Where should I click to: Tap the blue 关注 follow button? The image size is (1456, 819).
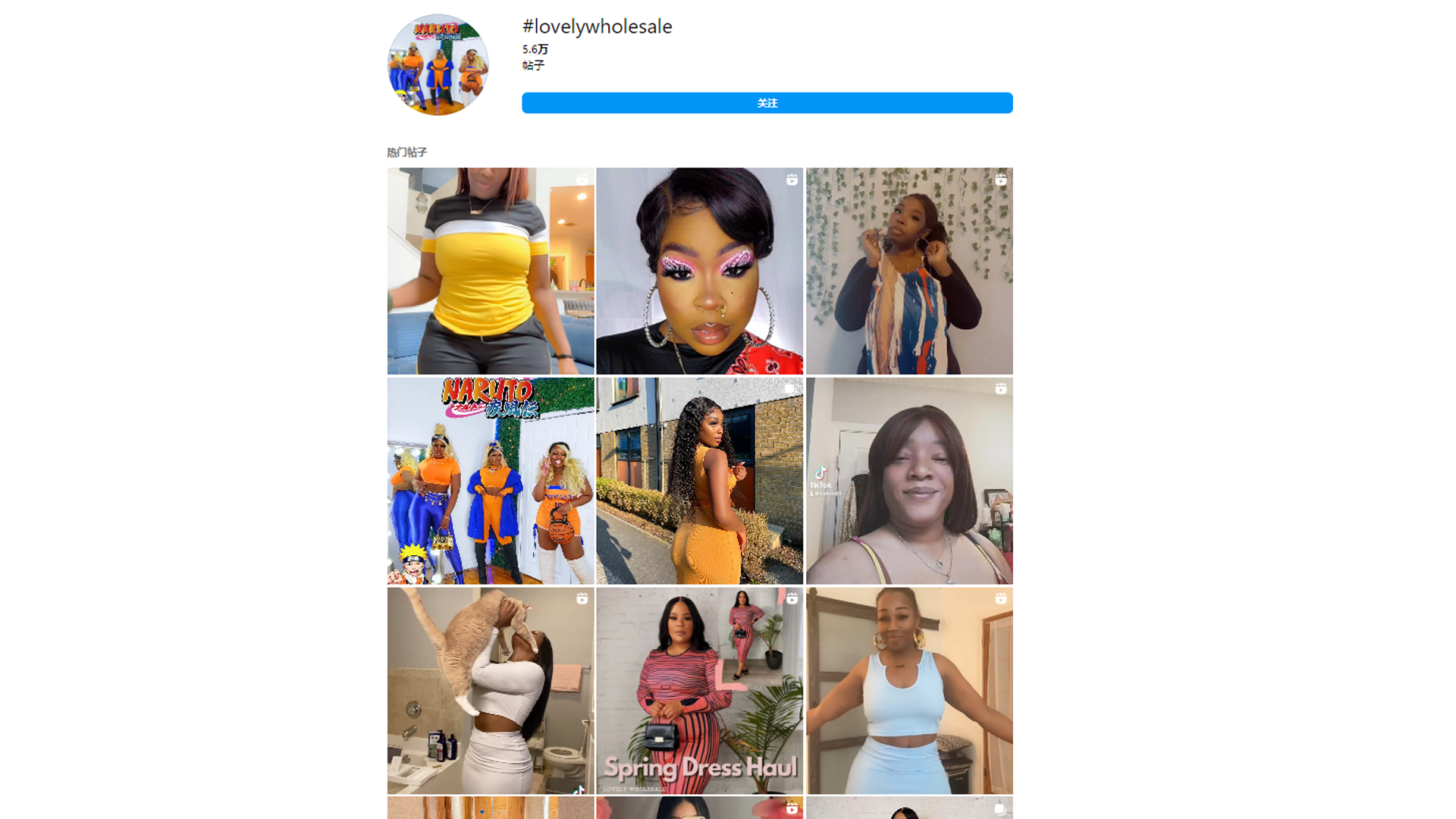767,103
